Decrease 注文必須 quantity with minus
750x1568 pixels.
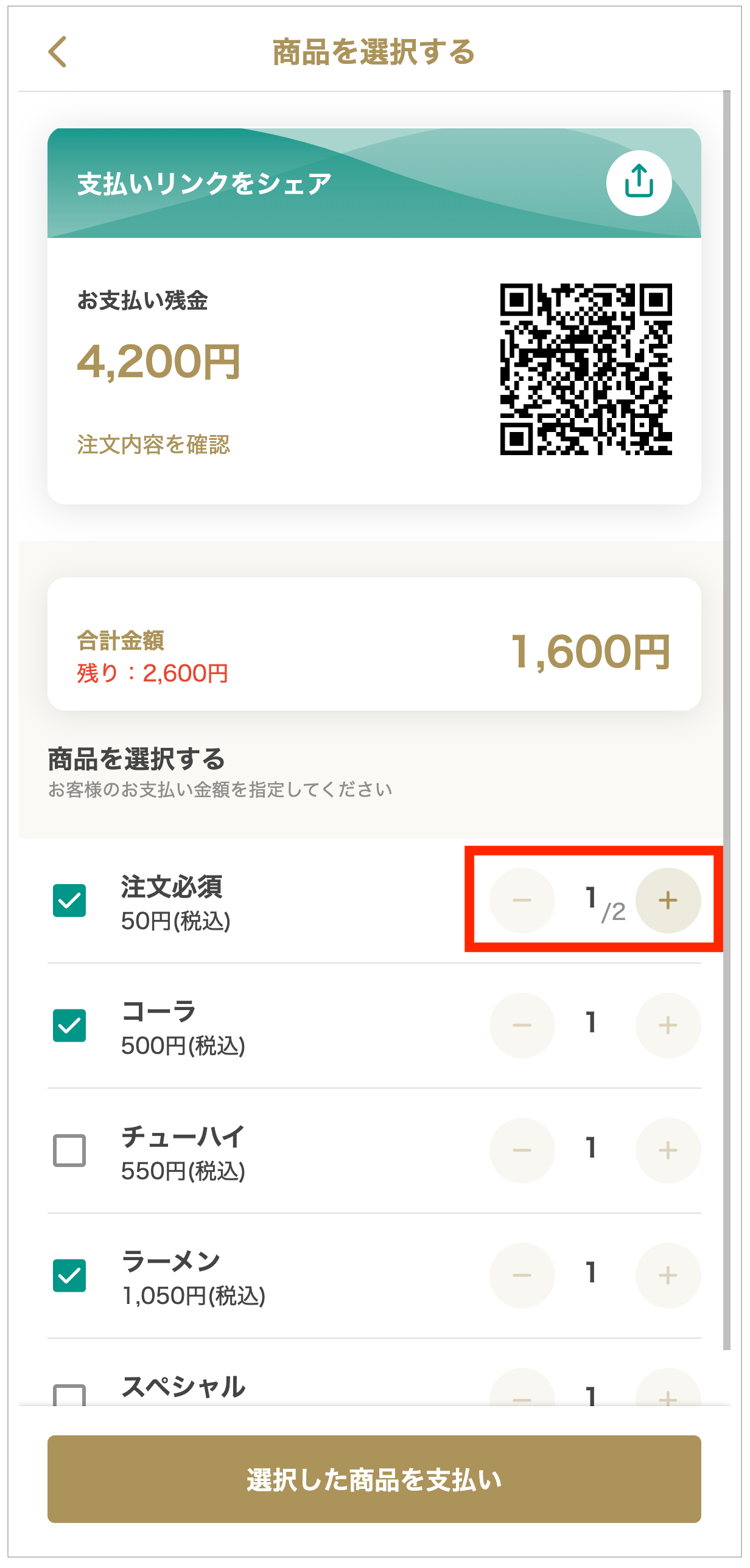point(522,901)
